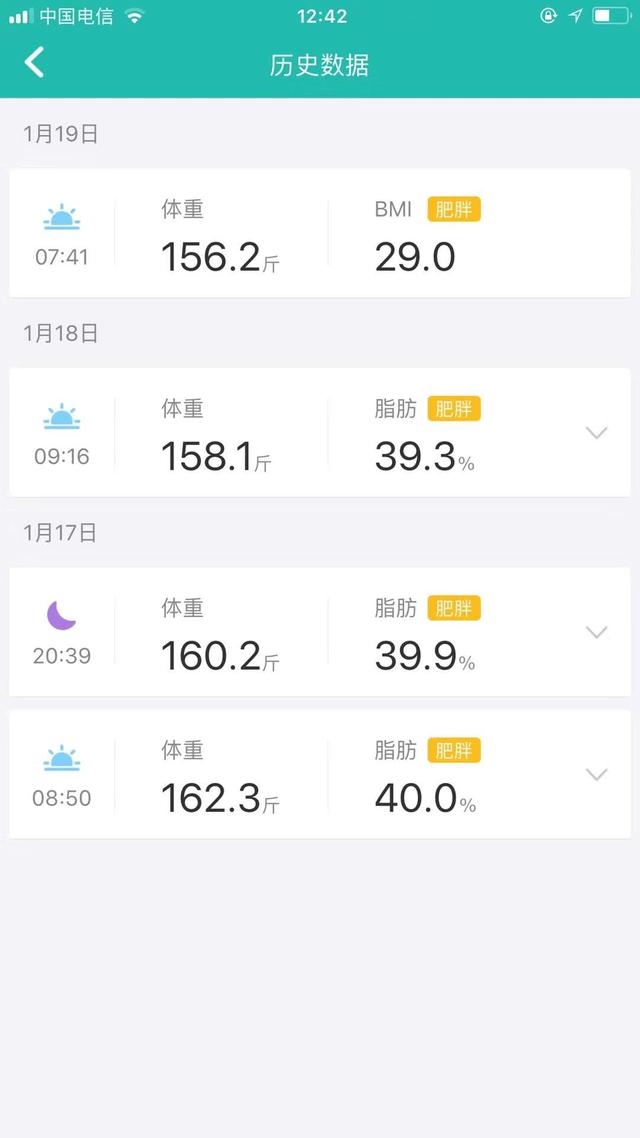Expand the 09:16 record on 1月18日
This screenshot has width=640, height=1138.
point(596,433)
